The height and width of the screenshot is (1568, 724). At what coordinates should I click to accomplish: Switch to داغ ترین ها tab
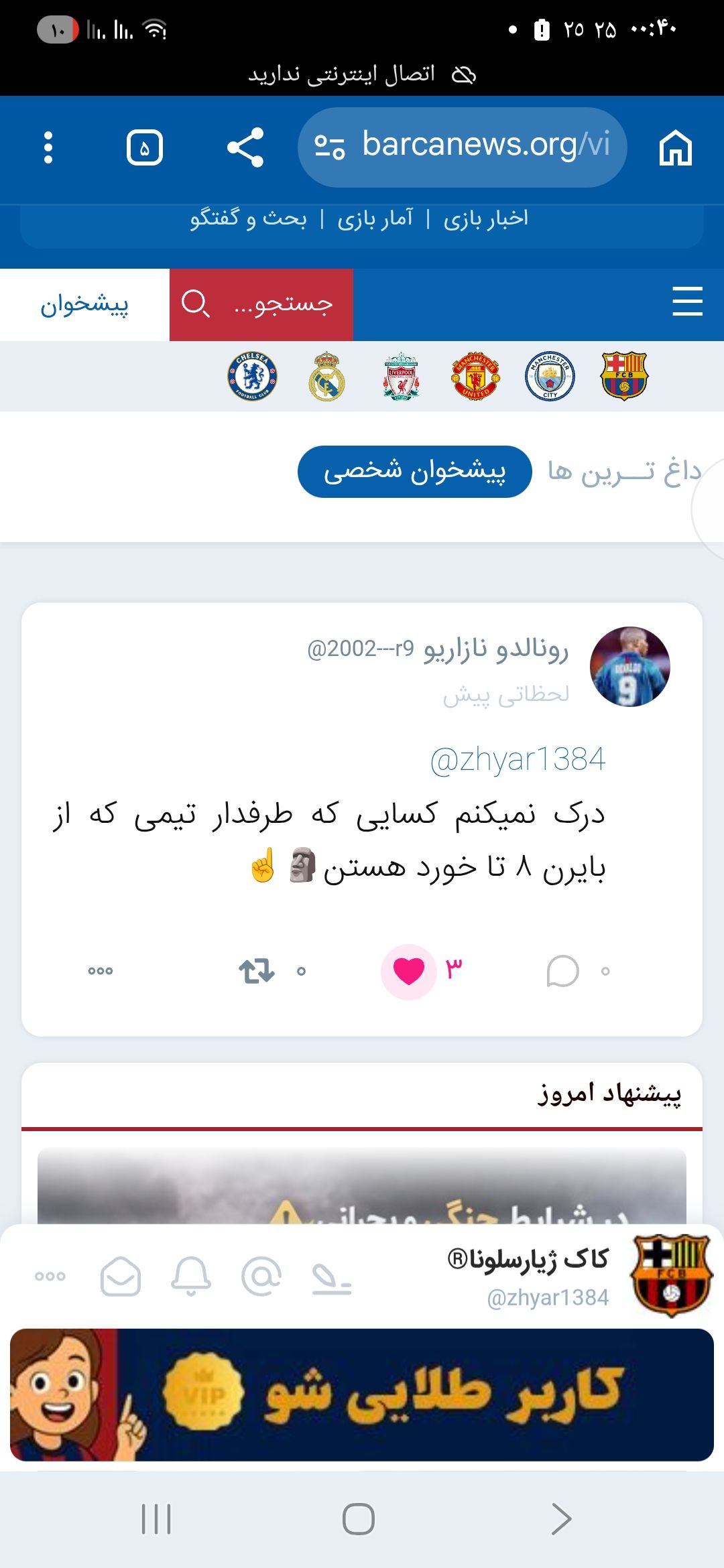pyautogui.click(x=623, y=472)
